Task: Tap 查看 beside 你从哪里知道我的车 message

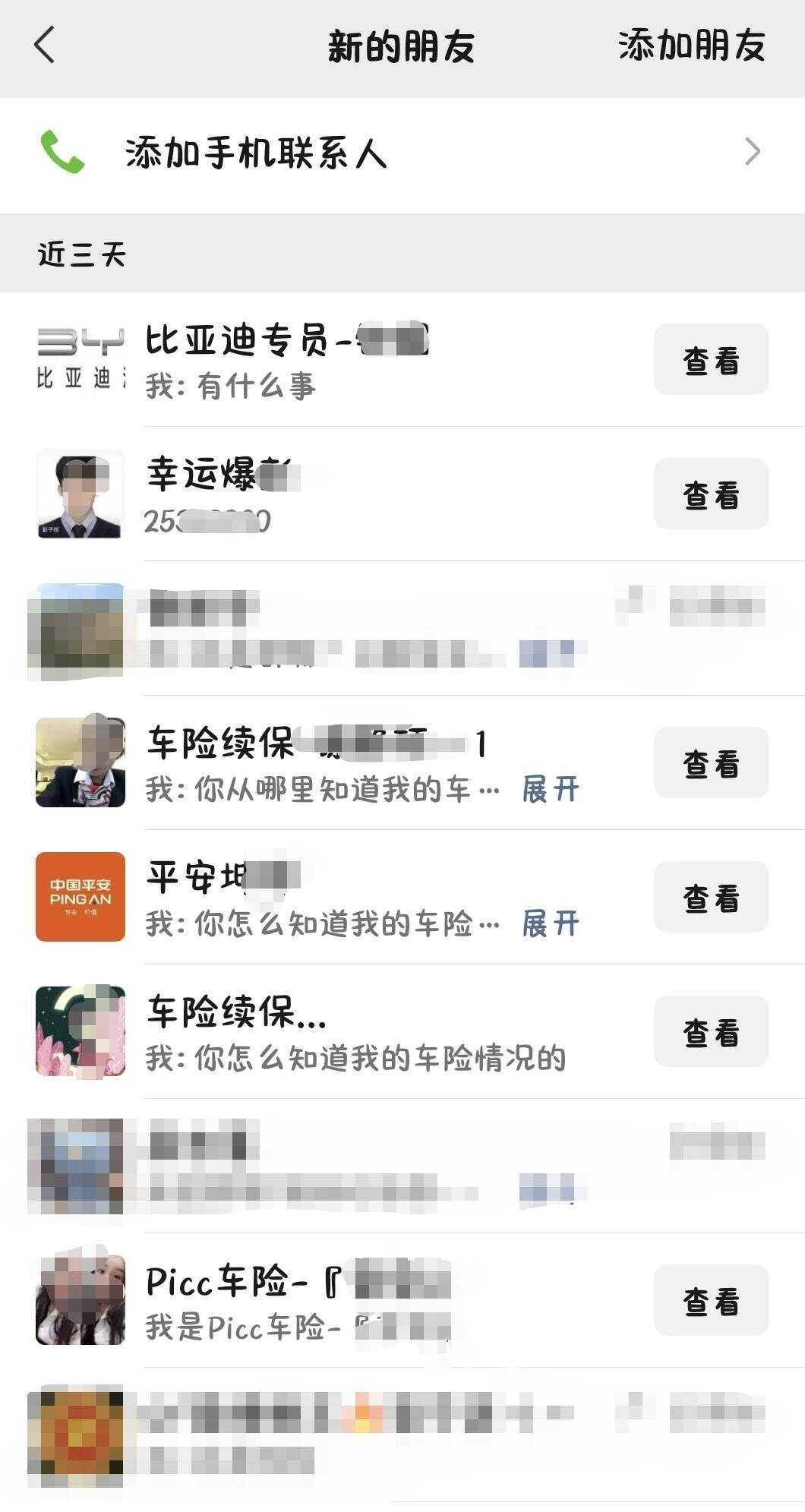Action: [710, 763]
